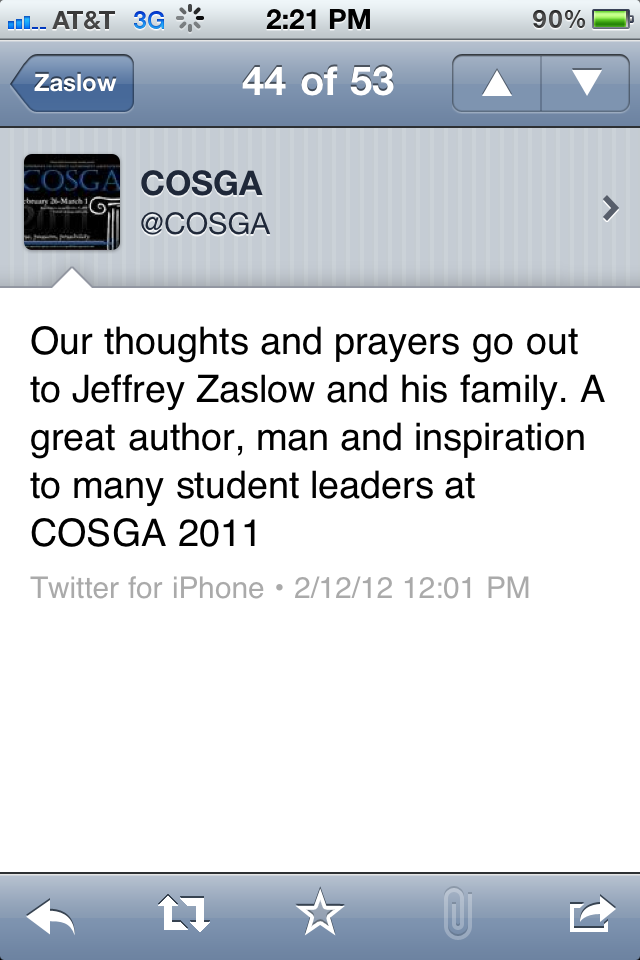Show the previous tweet with up arrow

tap(496, 83)
